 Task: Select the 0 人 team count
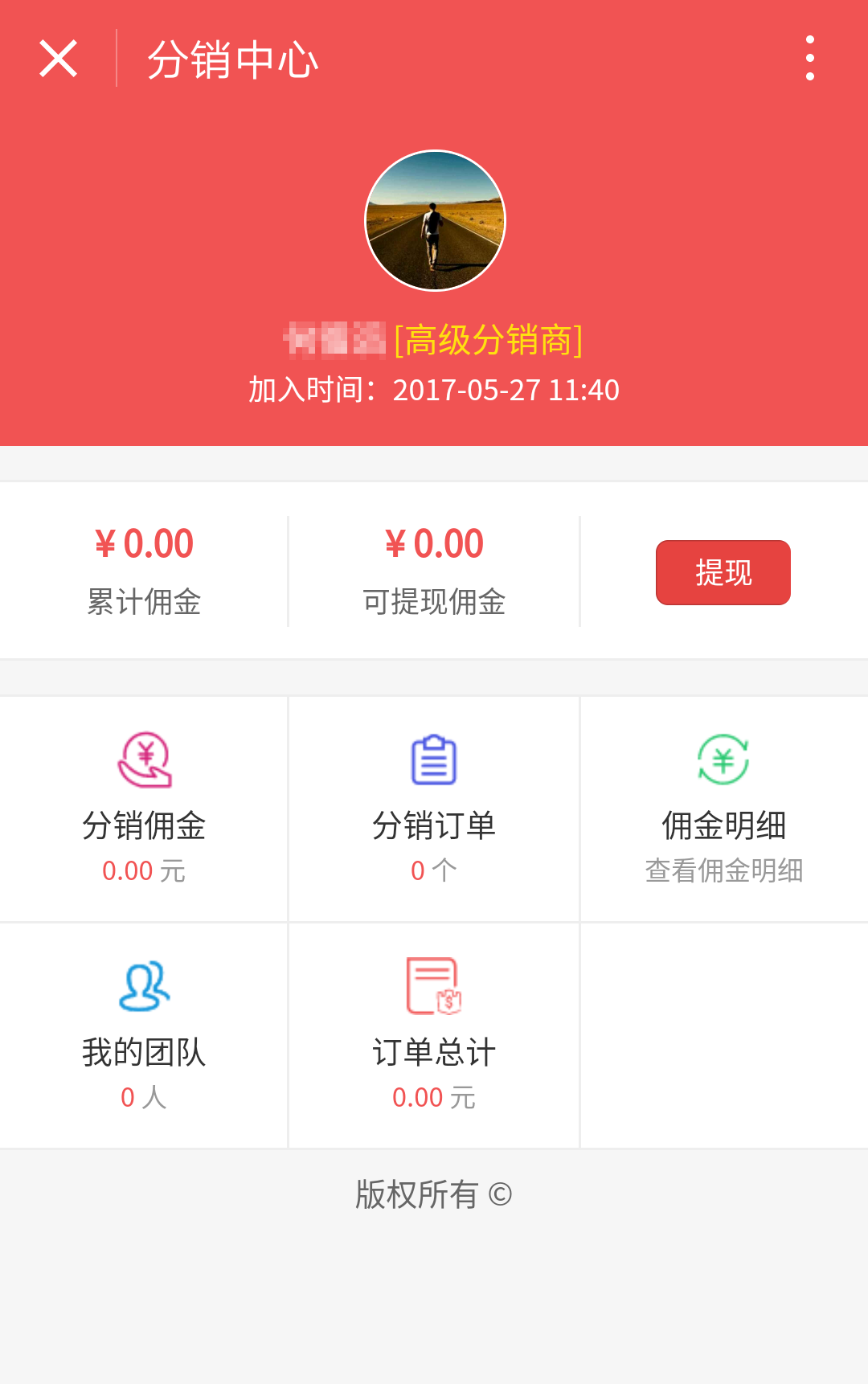click(143, 1096)
